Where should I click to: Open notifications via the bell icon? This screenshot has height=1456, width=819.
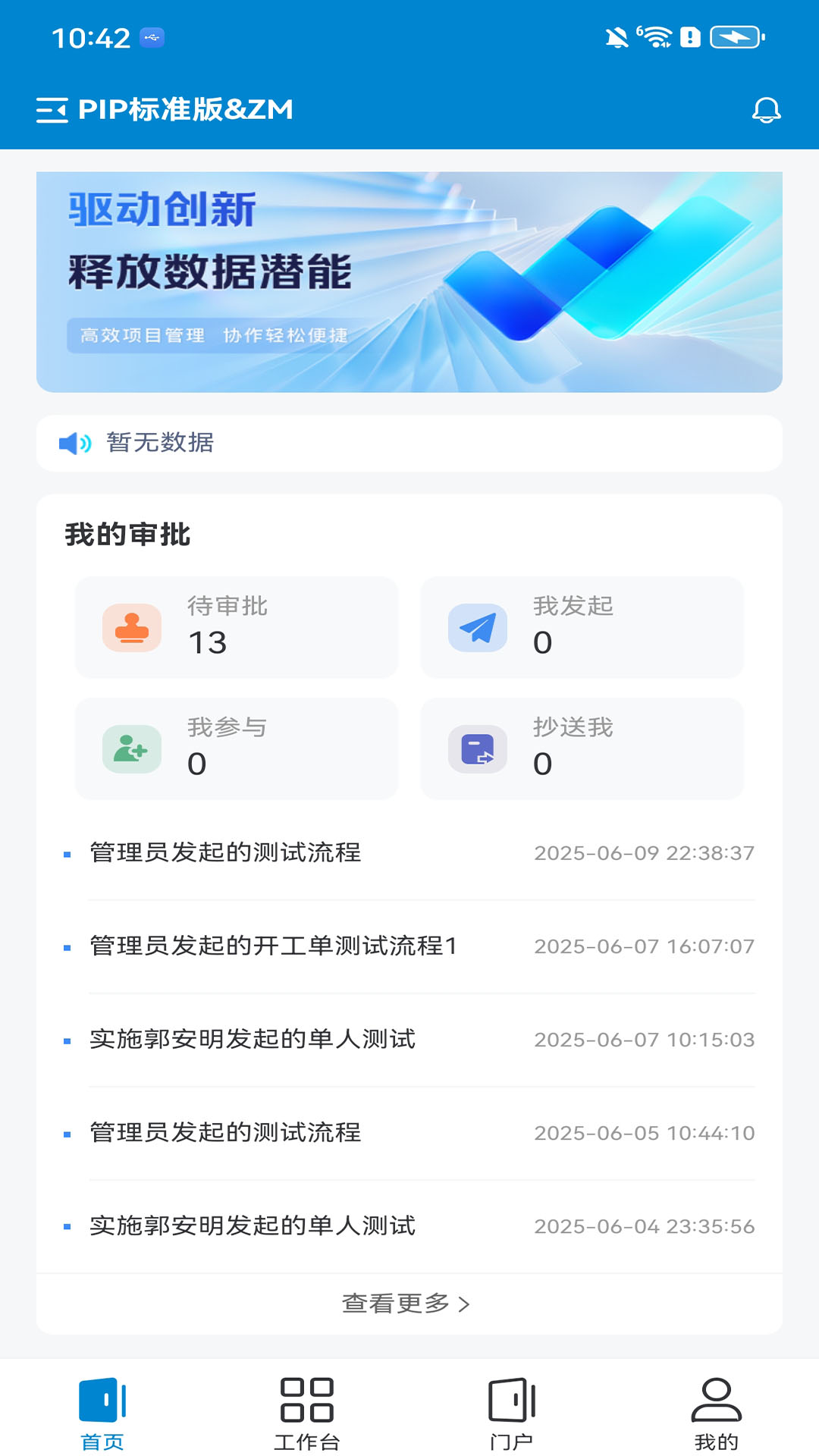[x=767, y=110]
